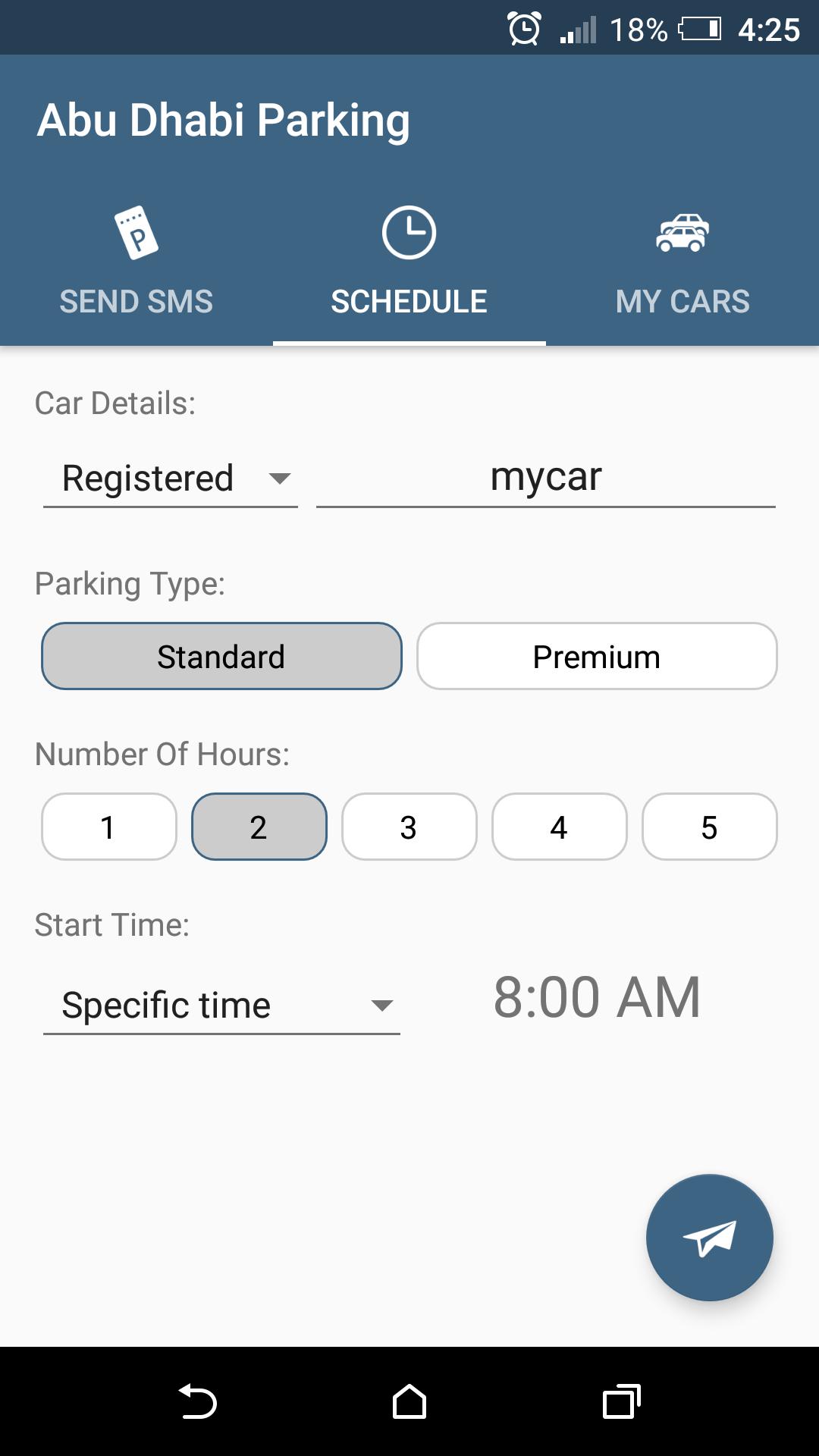Screen dimensions: 819x1456
Task: Open the Specific time dropdown
Action: pyautogui.click(x=221, y=1003)
